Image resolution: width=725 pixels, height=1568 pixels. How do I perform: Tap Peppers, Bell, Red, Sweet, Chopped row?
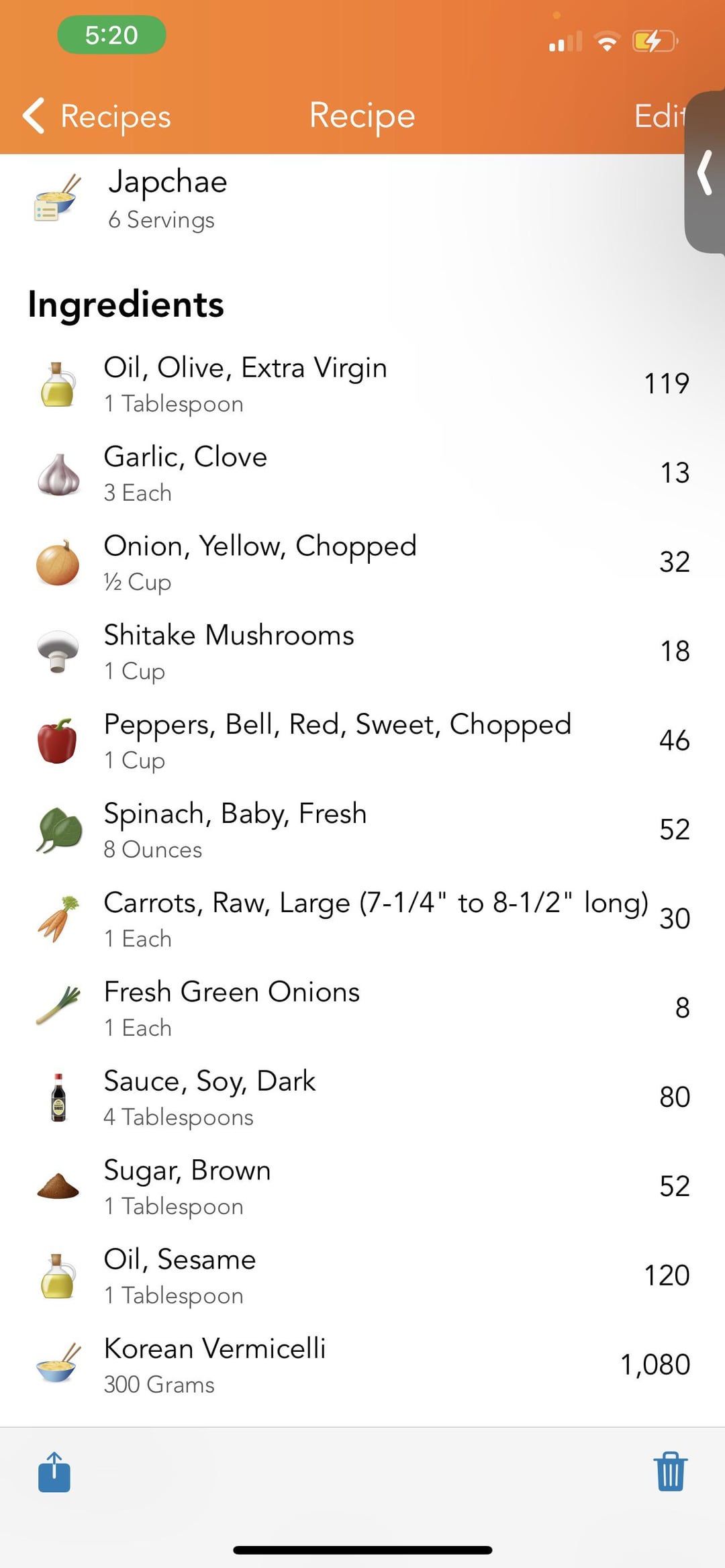point(362,741)
